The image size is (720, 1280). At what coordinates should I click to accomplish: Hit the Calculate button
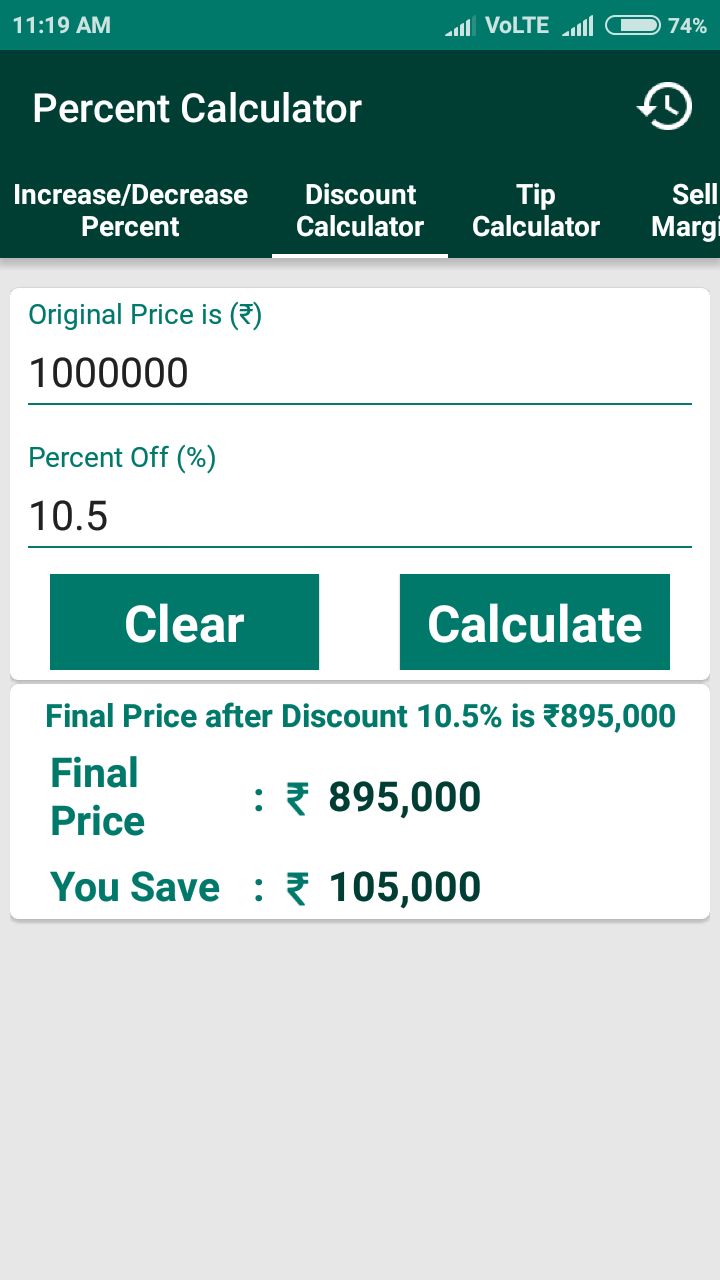534,622
